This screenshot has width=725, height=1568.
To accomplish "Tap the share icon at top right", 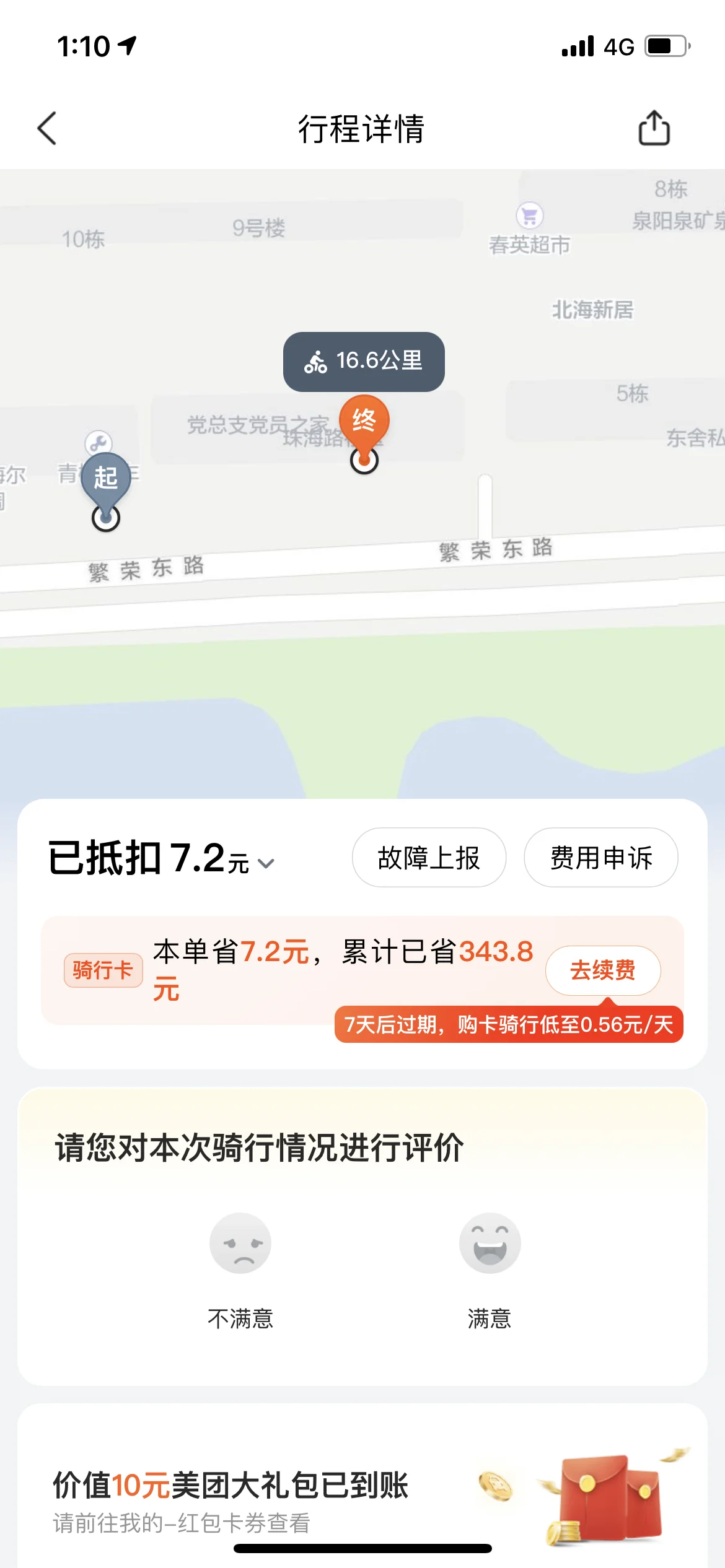I will click(x=653, y=128).
